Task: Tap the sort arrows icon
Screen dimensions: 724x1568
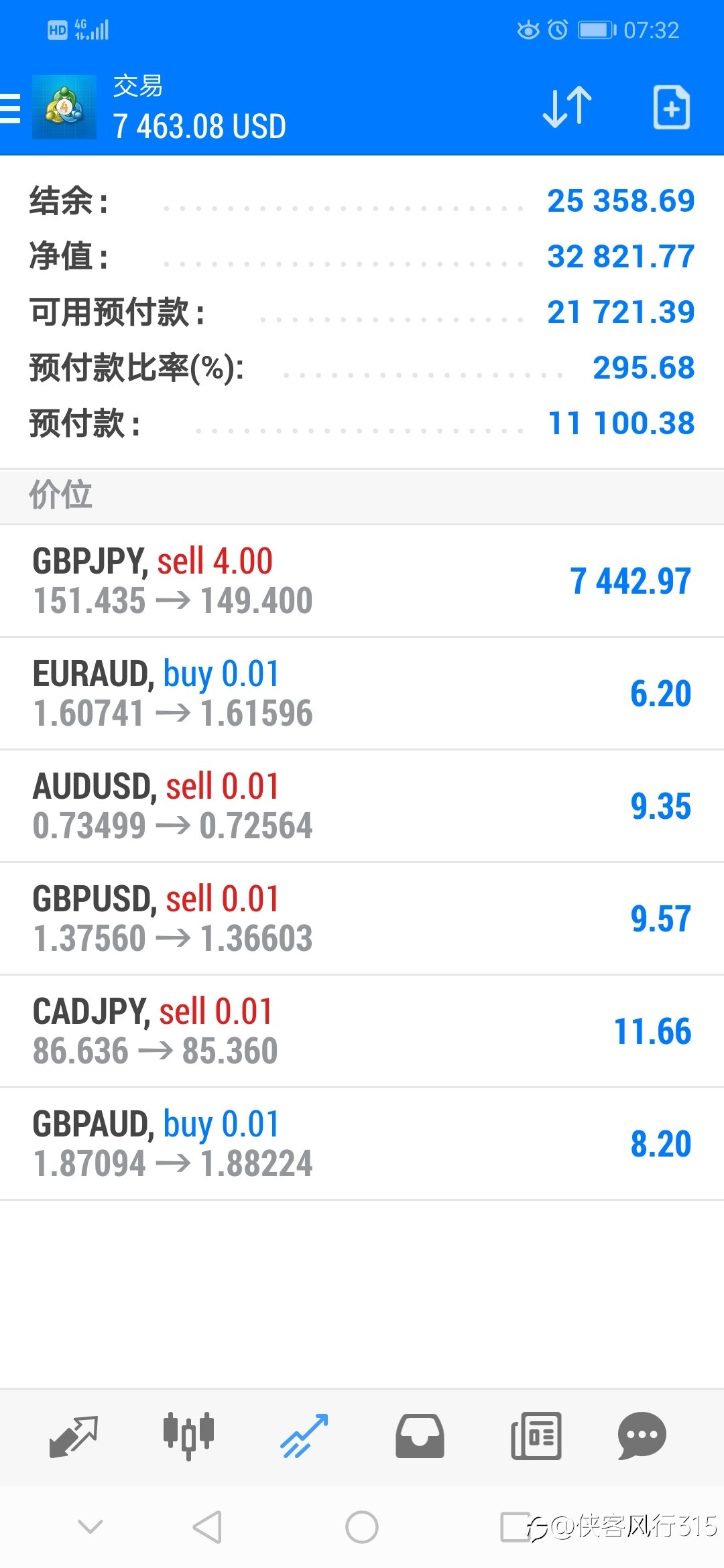Action: (567, 107)
